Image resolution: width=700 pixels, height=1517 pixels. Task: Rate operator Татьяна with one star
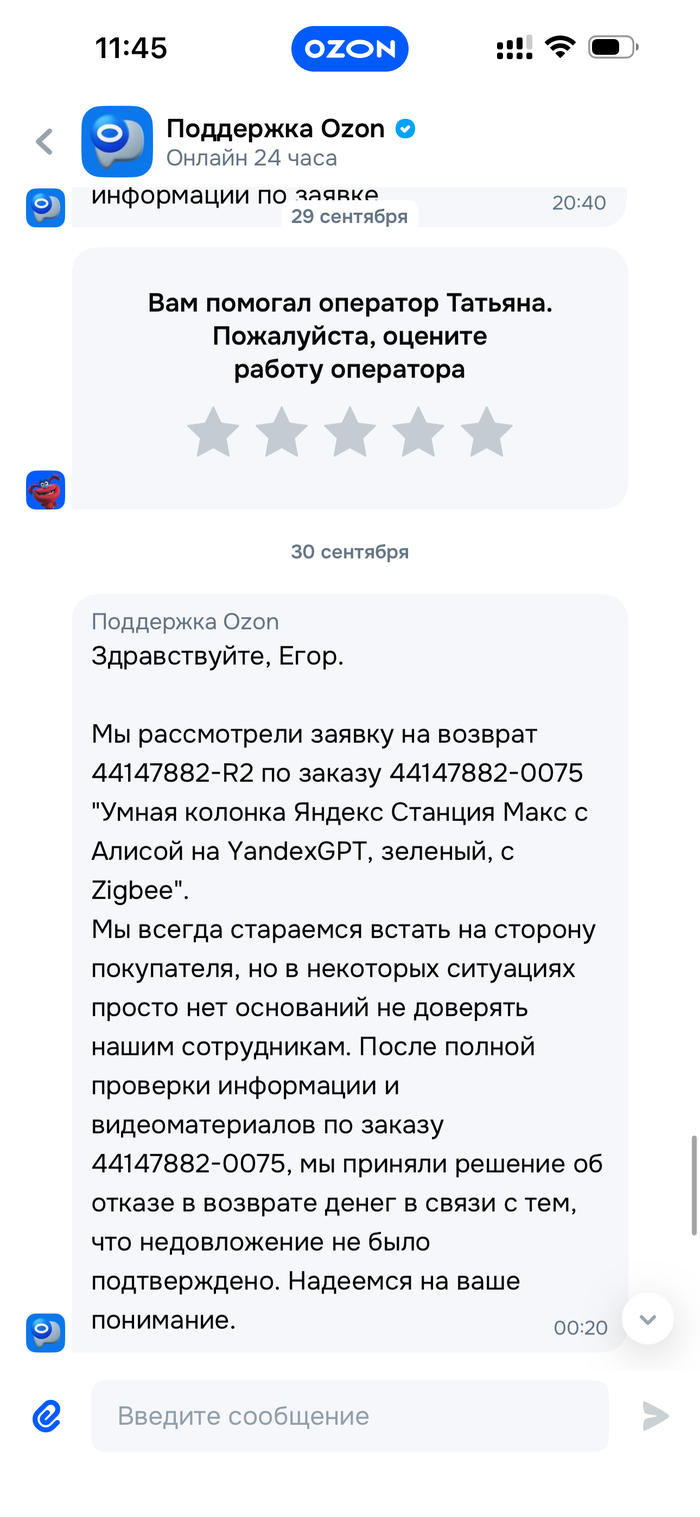pos(213,433)
